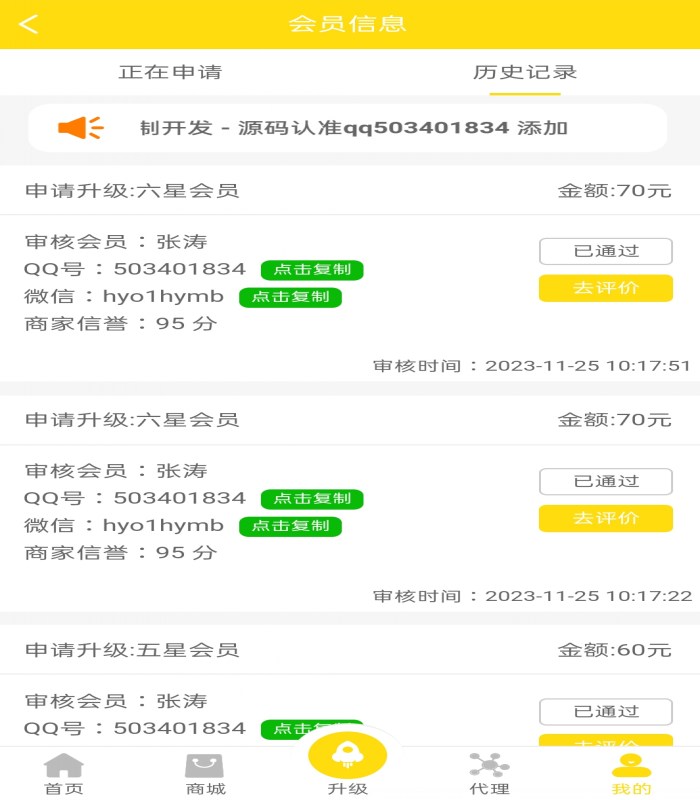Copy 微信 in the record reviewed at 10:17:51
This screenshot has height=800, width=700.
[290, 297]
